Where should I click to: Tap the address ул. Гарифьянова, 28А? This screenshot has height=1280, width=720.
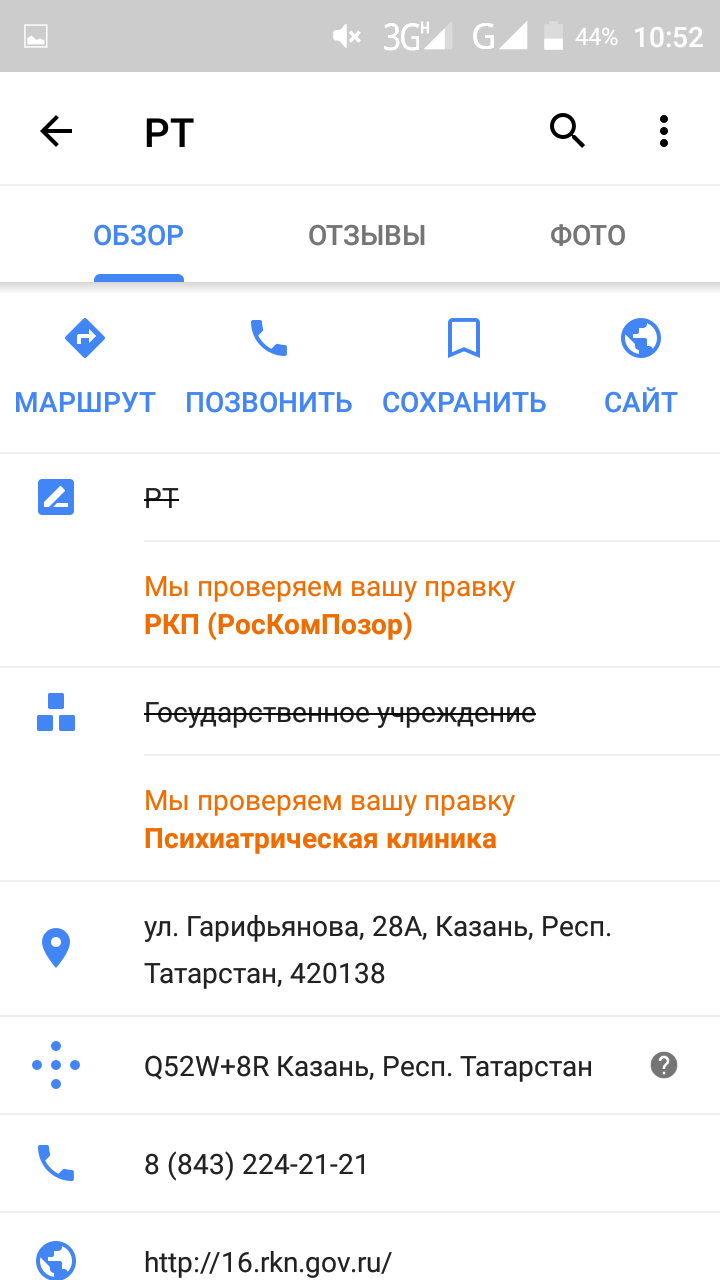(x=360, y=950)
